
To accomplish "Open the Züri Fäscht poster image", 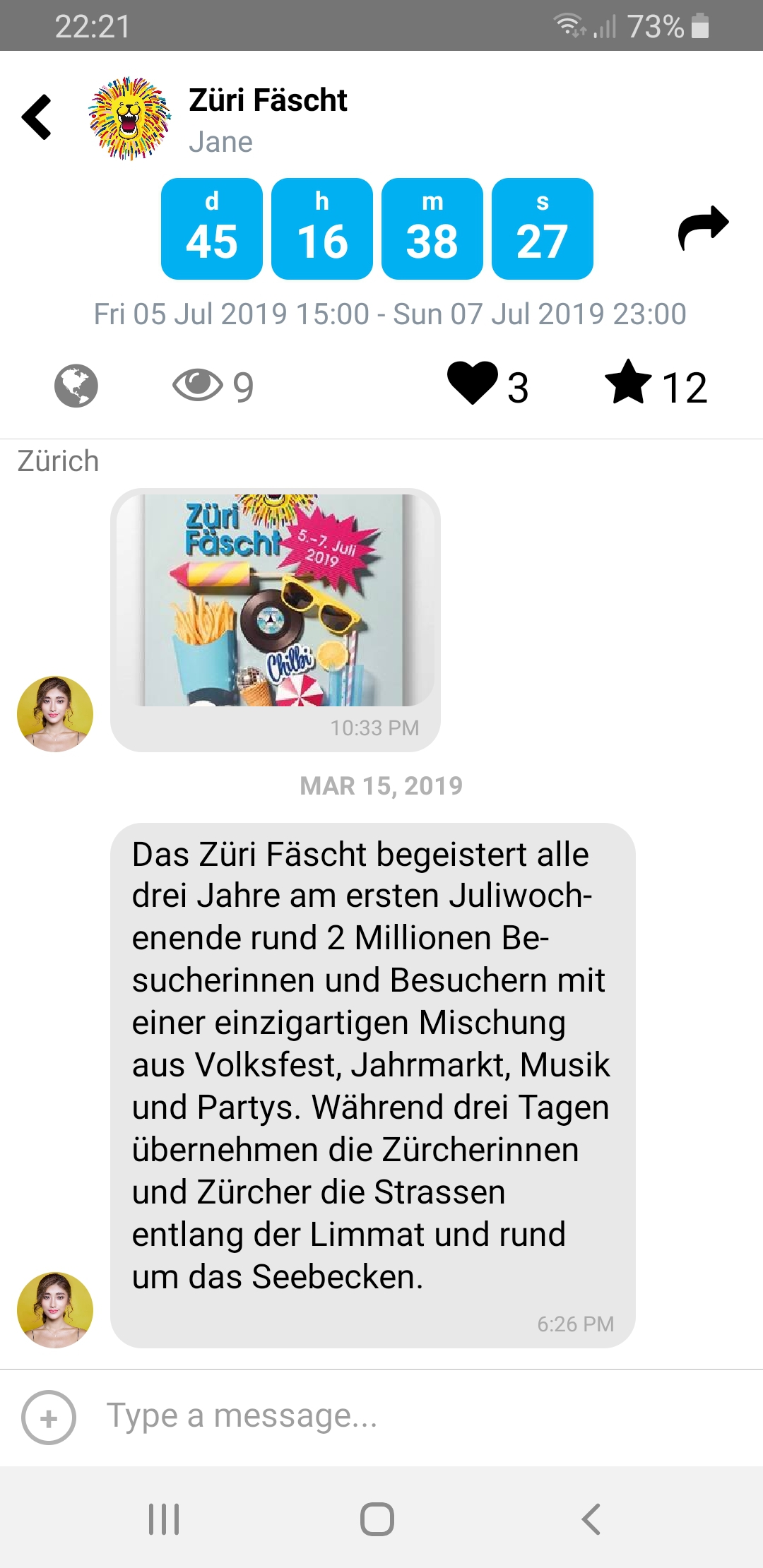I will pyautogui.click(x=276, y=599).
